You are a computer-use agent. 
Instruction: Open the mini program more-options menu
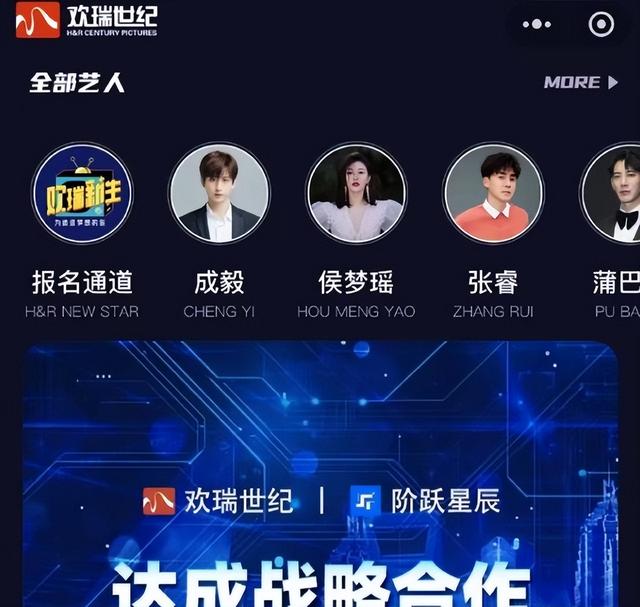(x=538, y=24)
